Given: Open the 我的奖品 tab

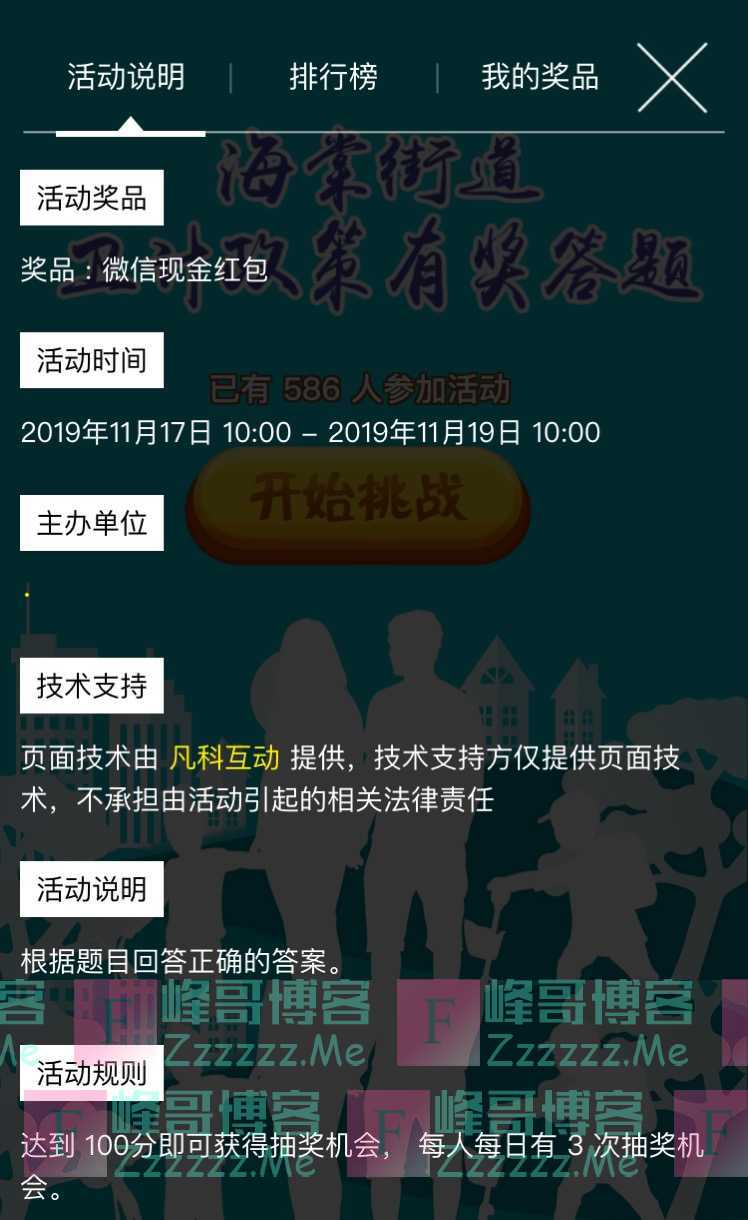Looking at the screenshot, I should tap(539, 77).
